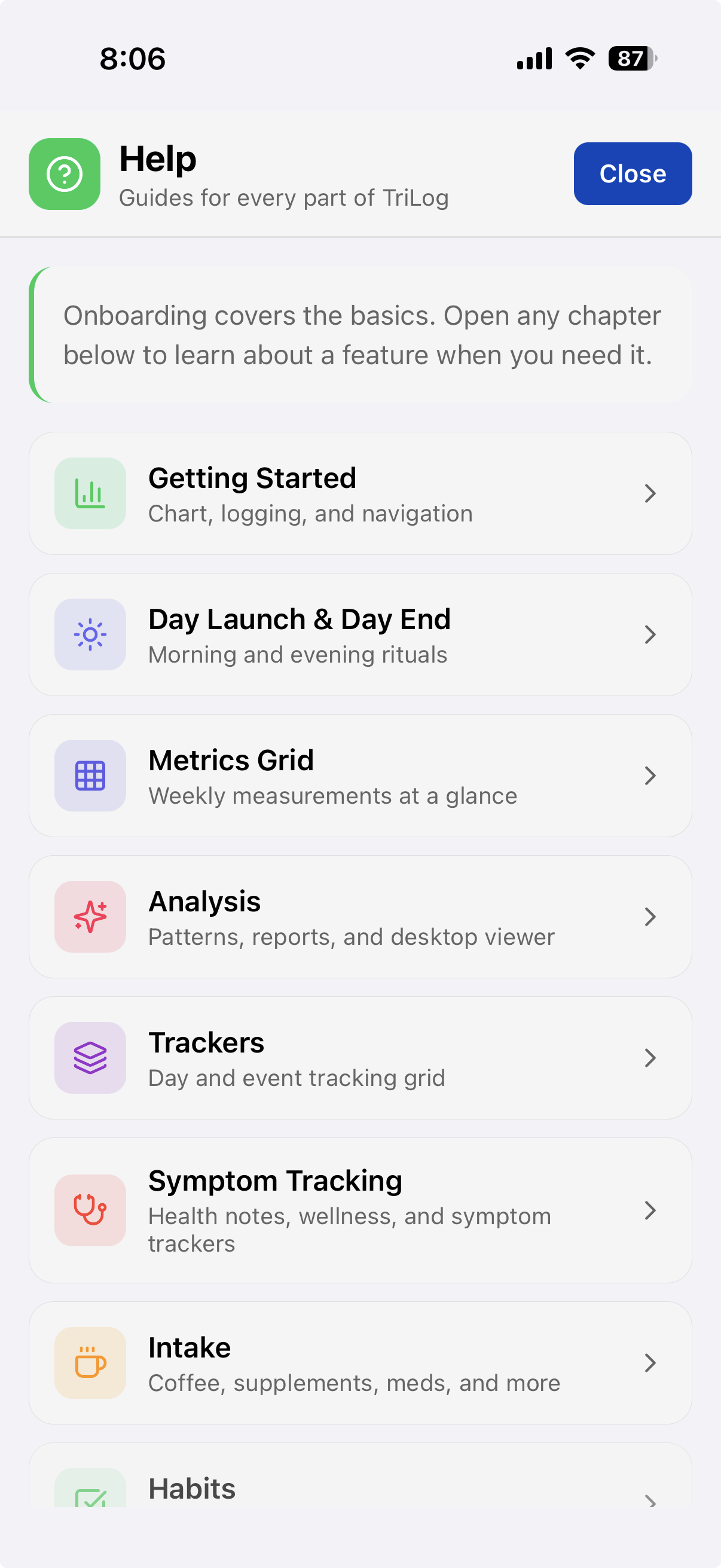Select the Trackers guide
Viewport: 721px width, 1568px height.
coord(360,1058)
